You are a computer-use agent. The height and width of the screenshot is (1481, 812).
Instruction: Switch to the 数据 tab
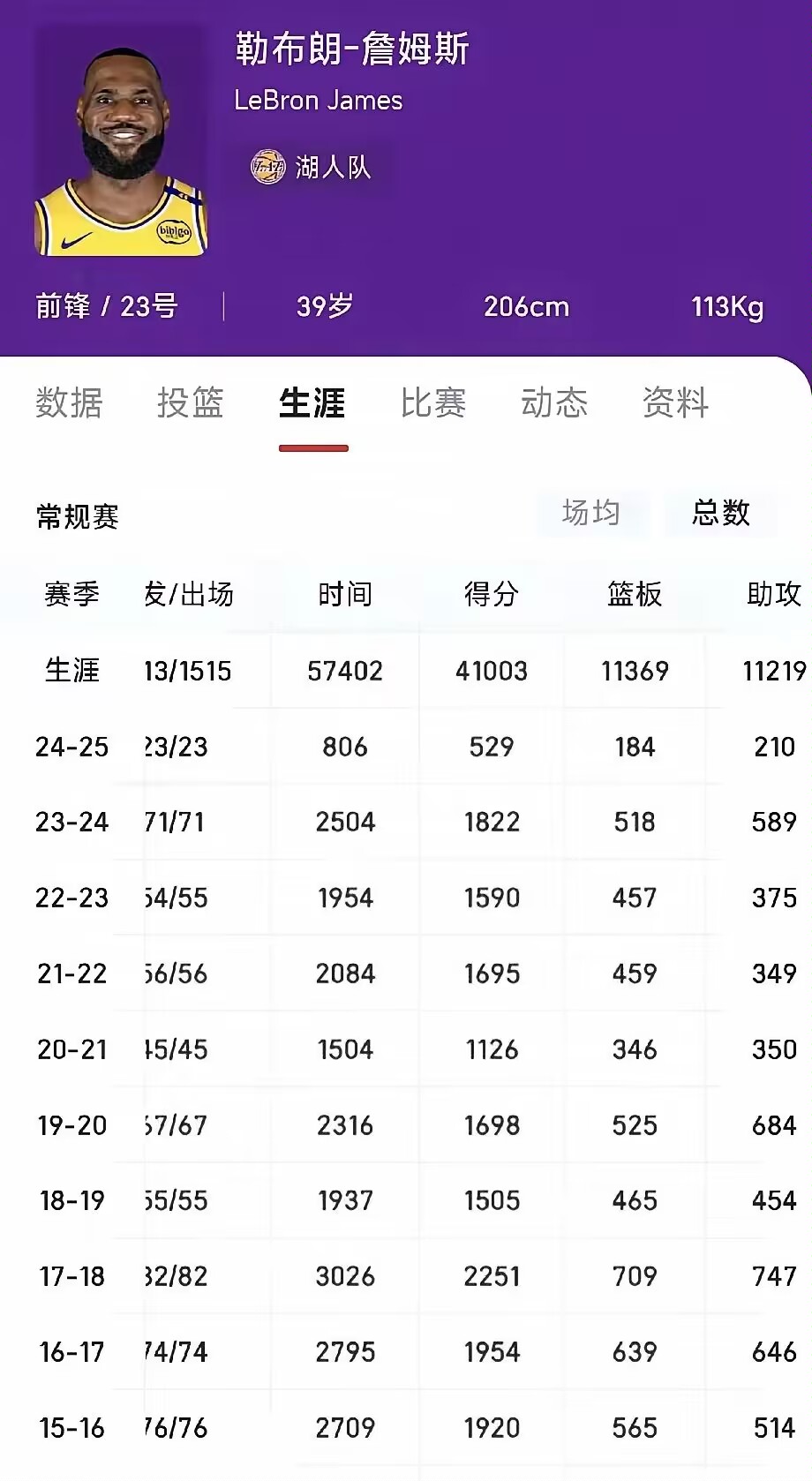pyautogui.click(x=69, y=403)
